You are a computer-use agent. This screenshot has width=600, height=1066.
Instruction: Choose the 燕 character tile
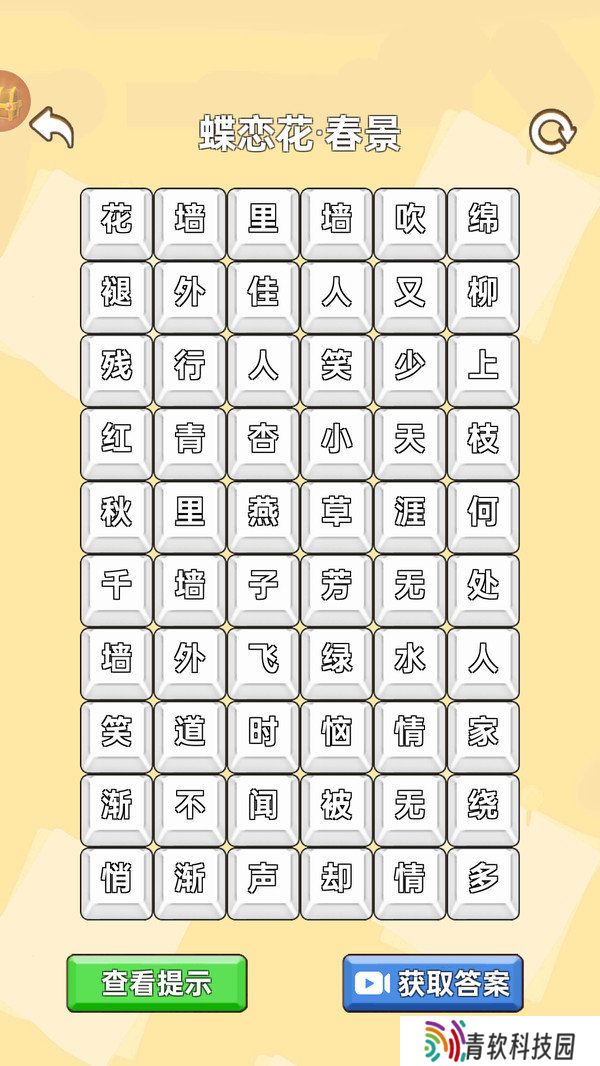pos(264,517)
